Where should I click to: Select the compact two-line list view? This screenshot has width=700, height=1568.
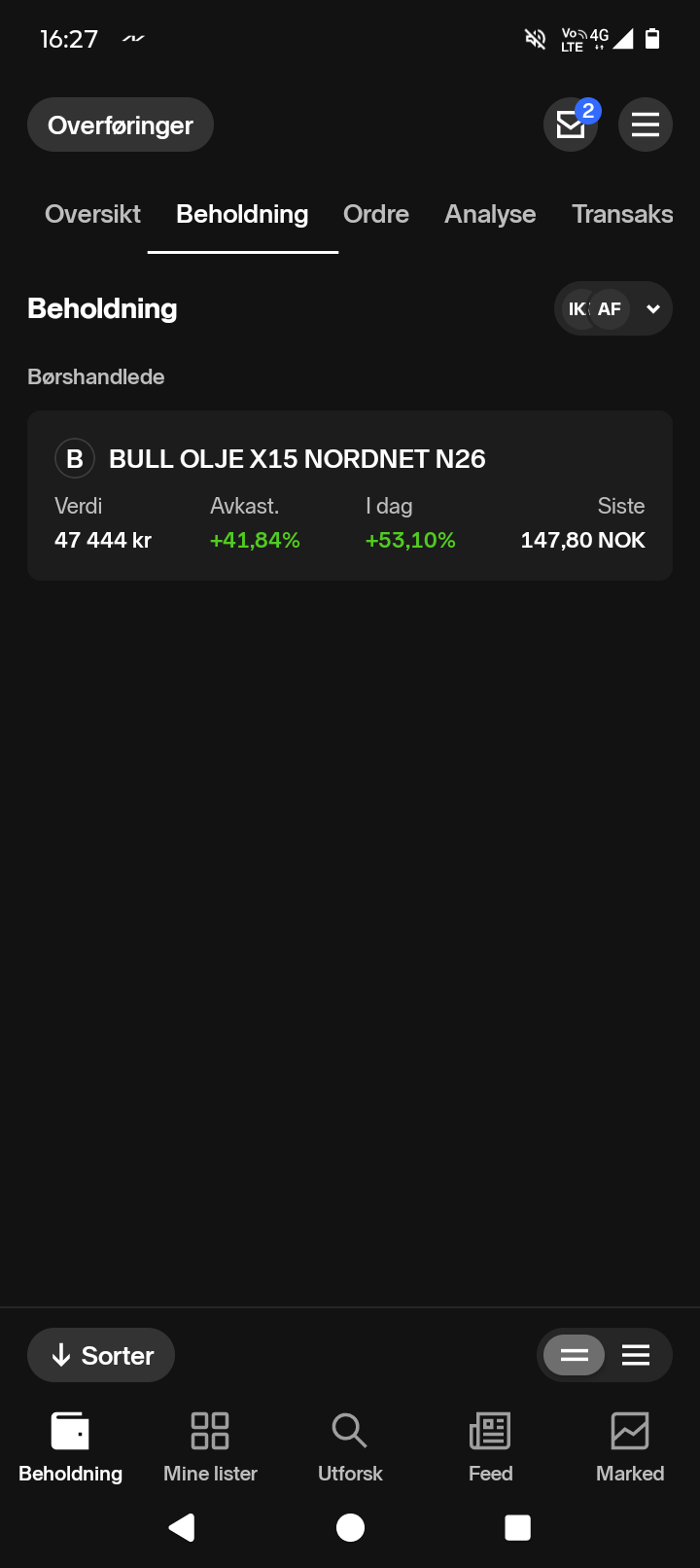click(x=575, y=1355)
